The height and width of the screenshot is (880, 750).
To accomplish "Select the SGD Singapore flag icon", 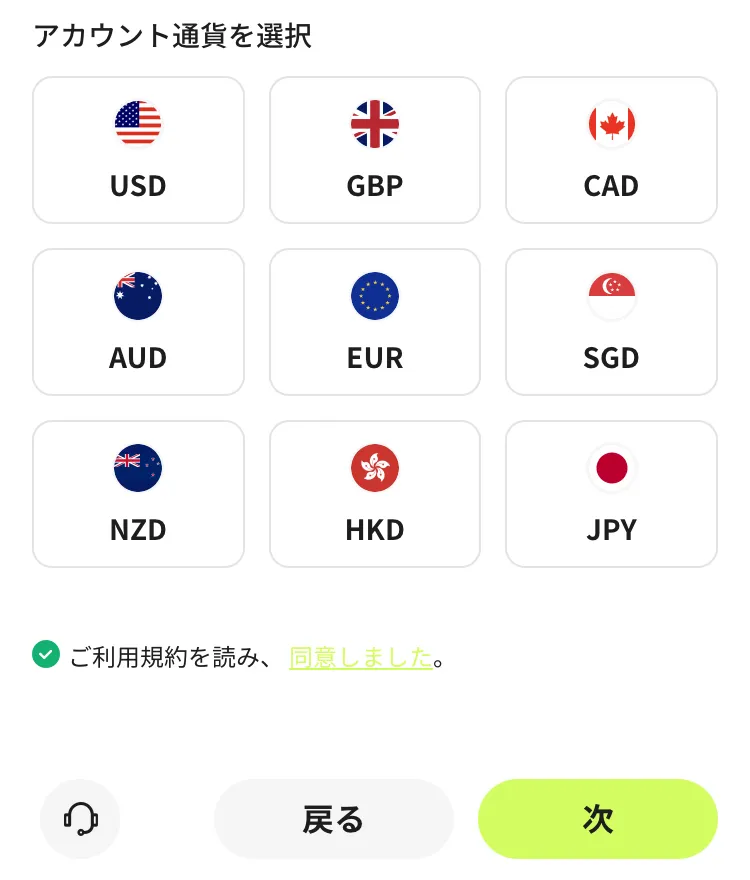I will [x=611, y=296].
